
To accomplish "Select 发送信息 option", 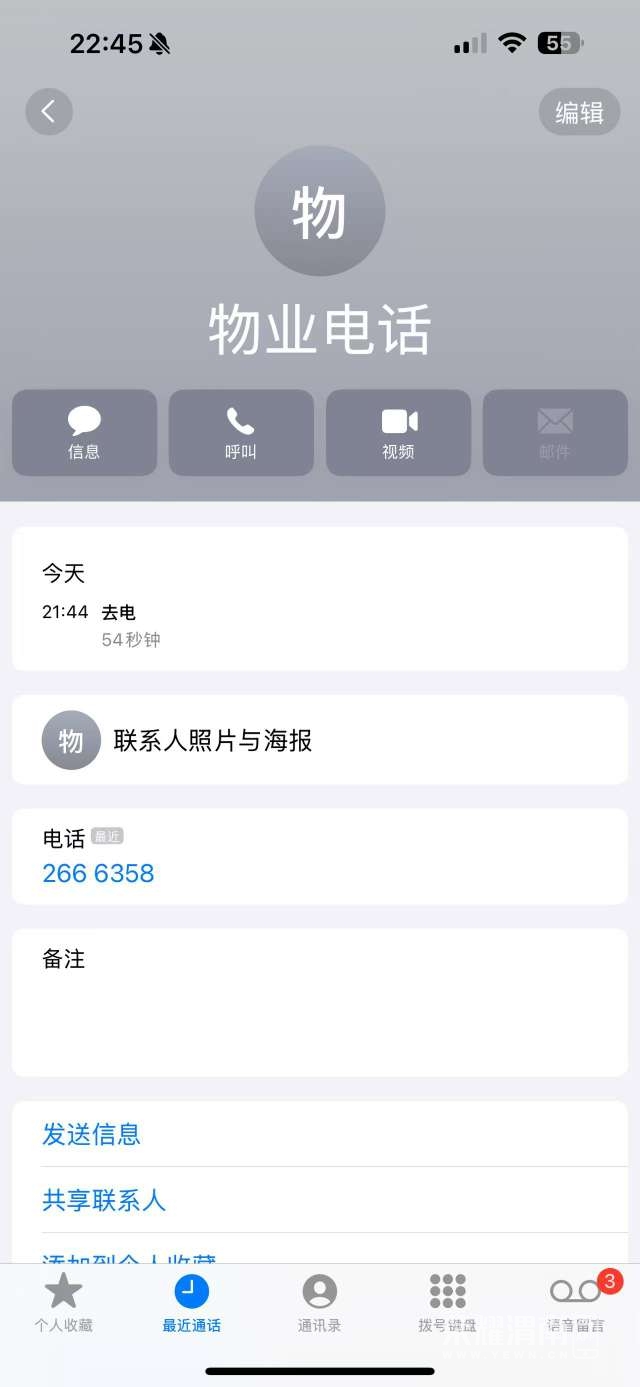I will click(x=92, y=1134).
